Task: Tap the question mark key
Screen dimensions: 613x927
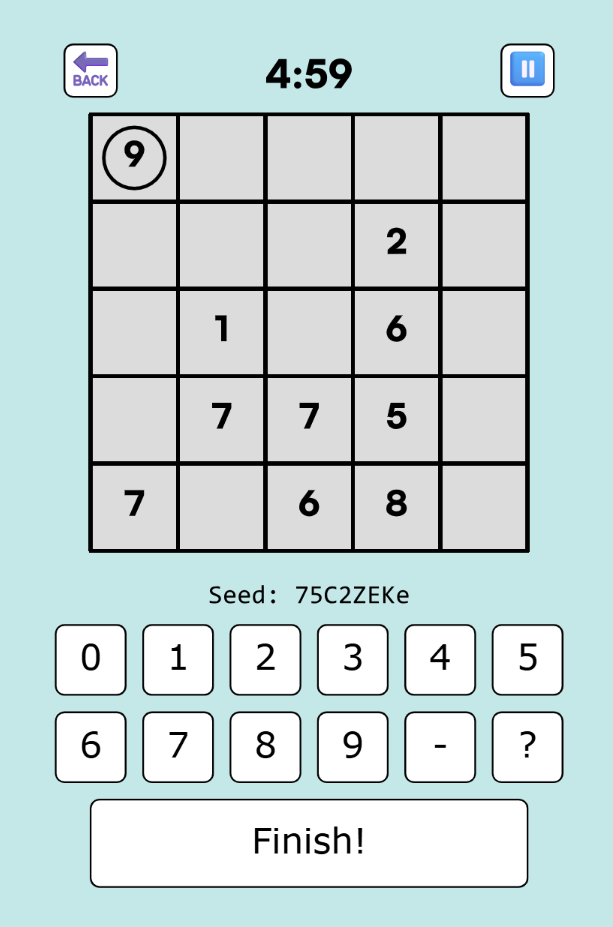Action: (x=527, y=746)
